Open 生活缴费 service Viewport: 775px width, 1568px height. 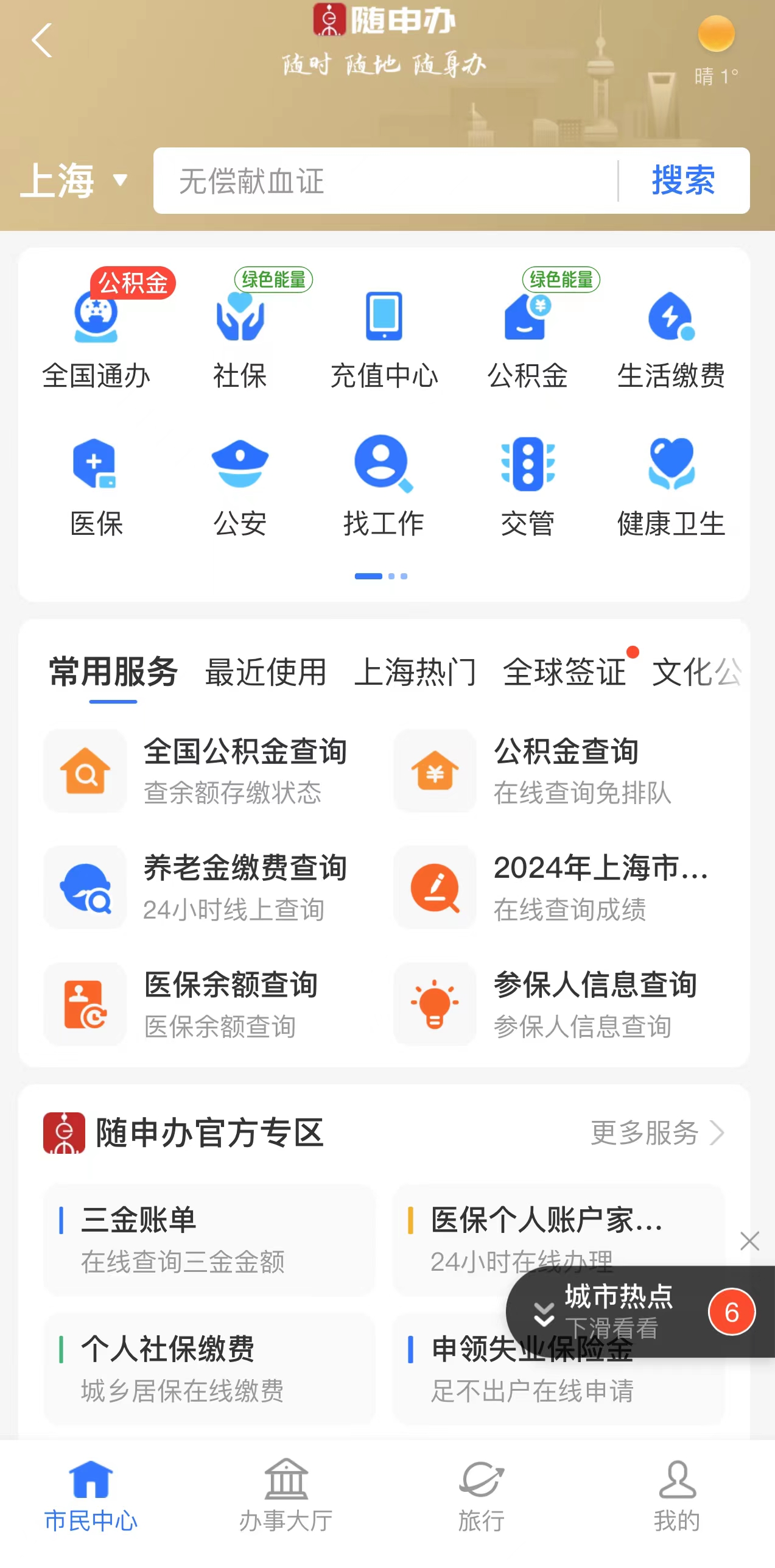(671, 337)
